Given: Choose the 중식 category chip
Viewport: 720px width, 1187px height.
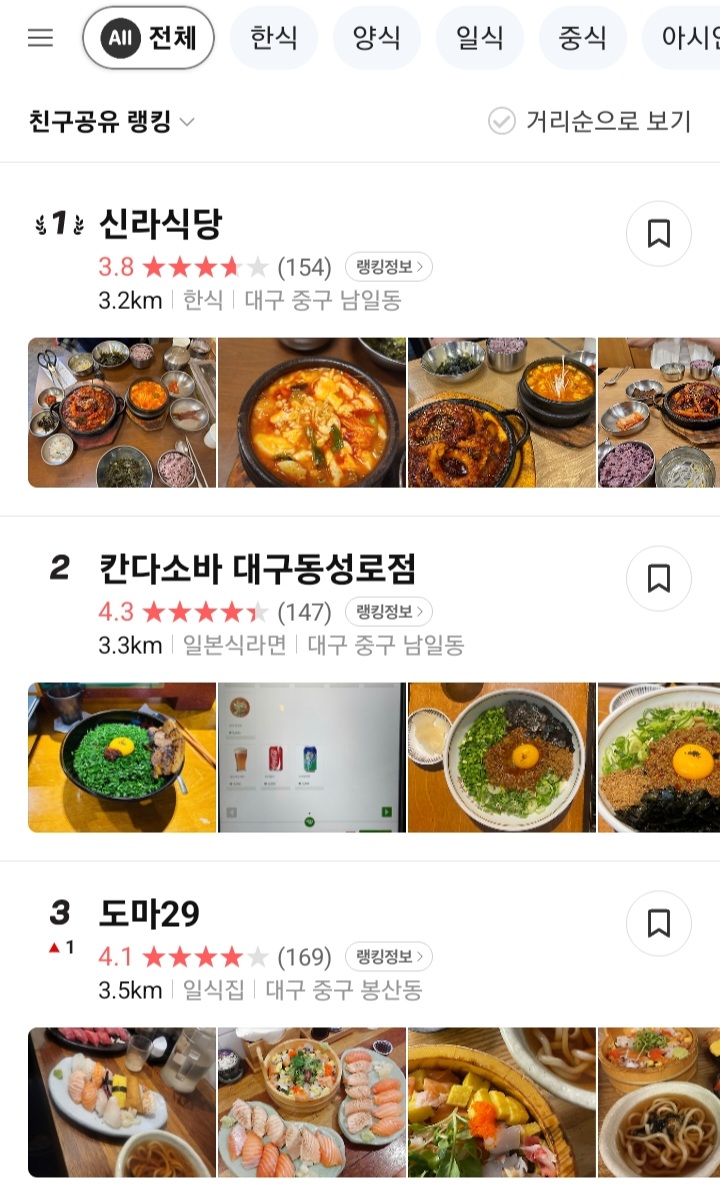Looking at the screenshot, I should [x=583, y=38].
